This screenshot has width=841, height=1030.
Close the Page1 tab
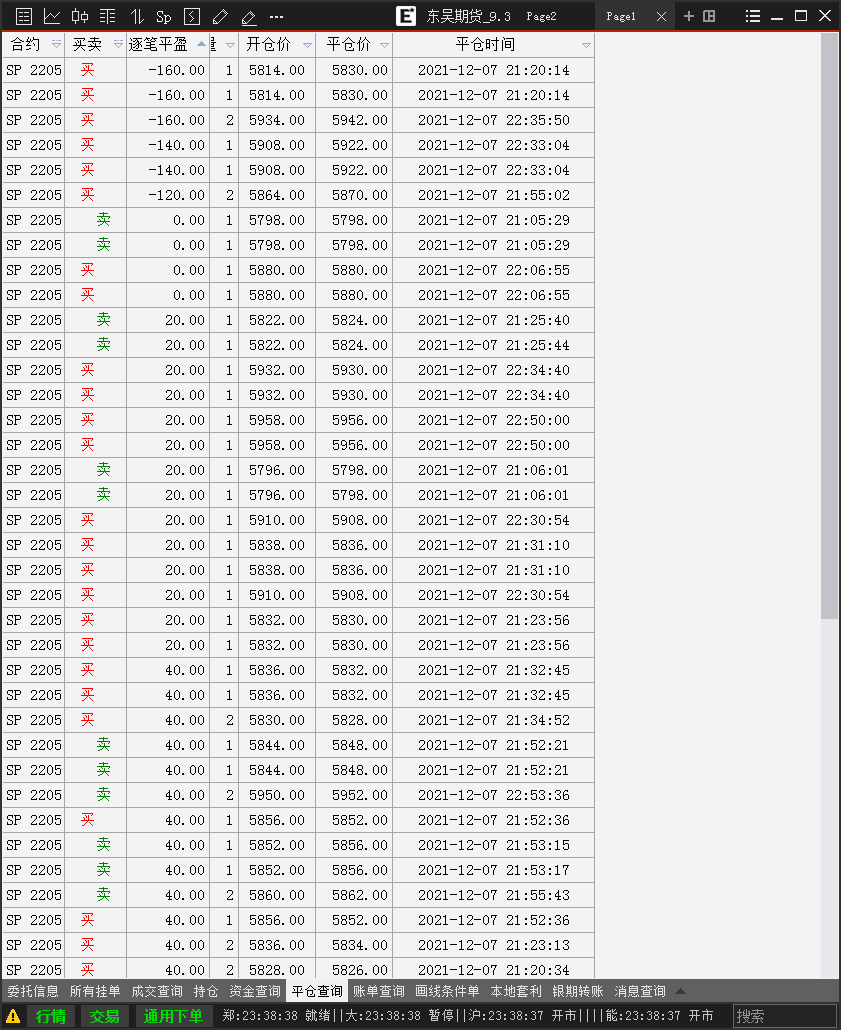pos(661,16)
